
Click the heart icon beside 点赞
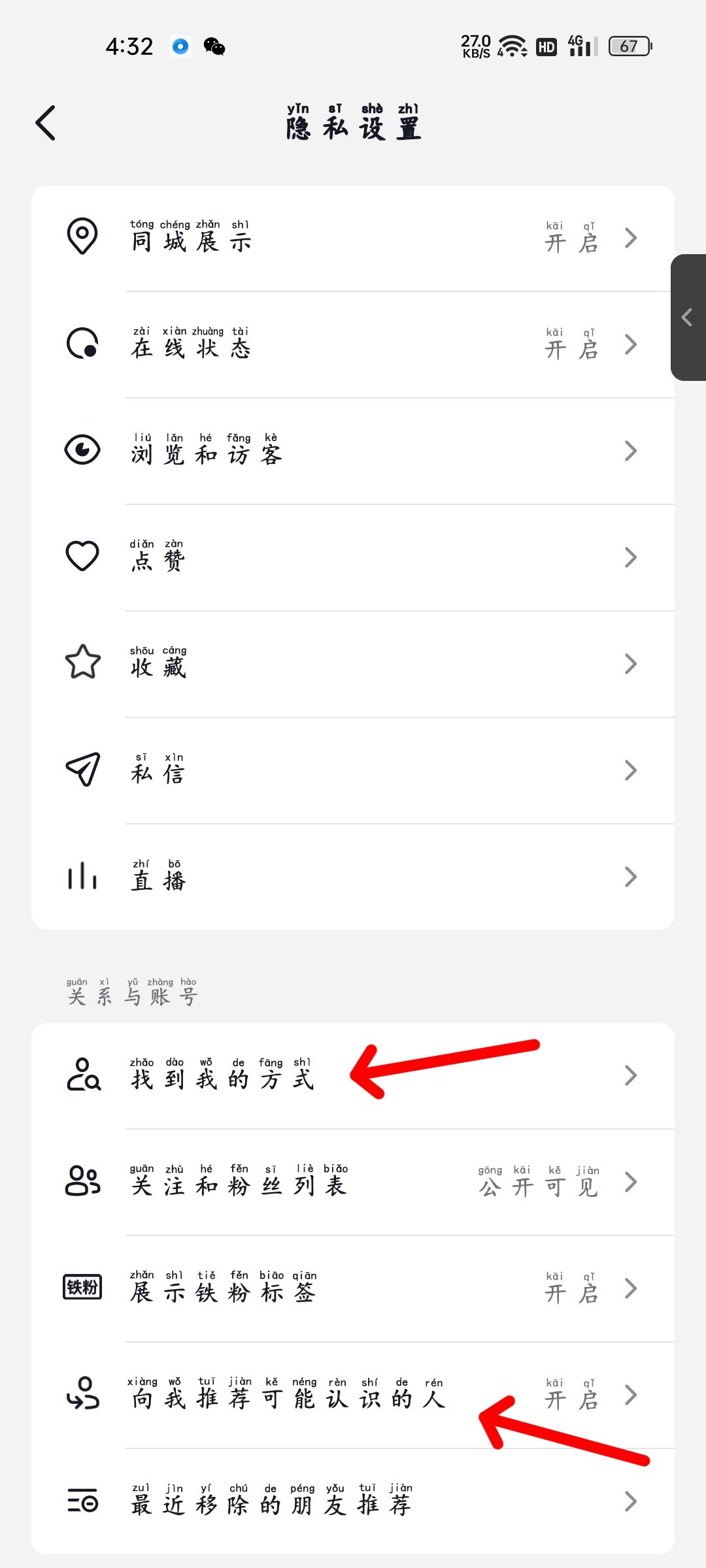point(82,556)
